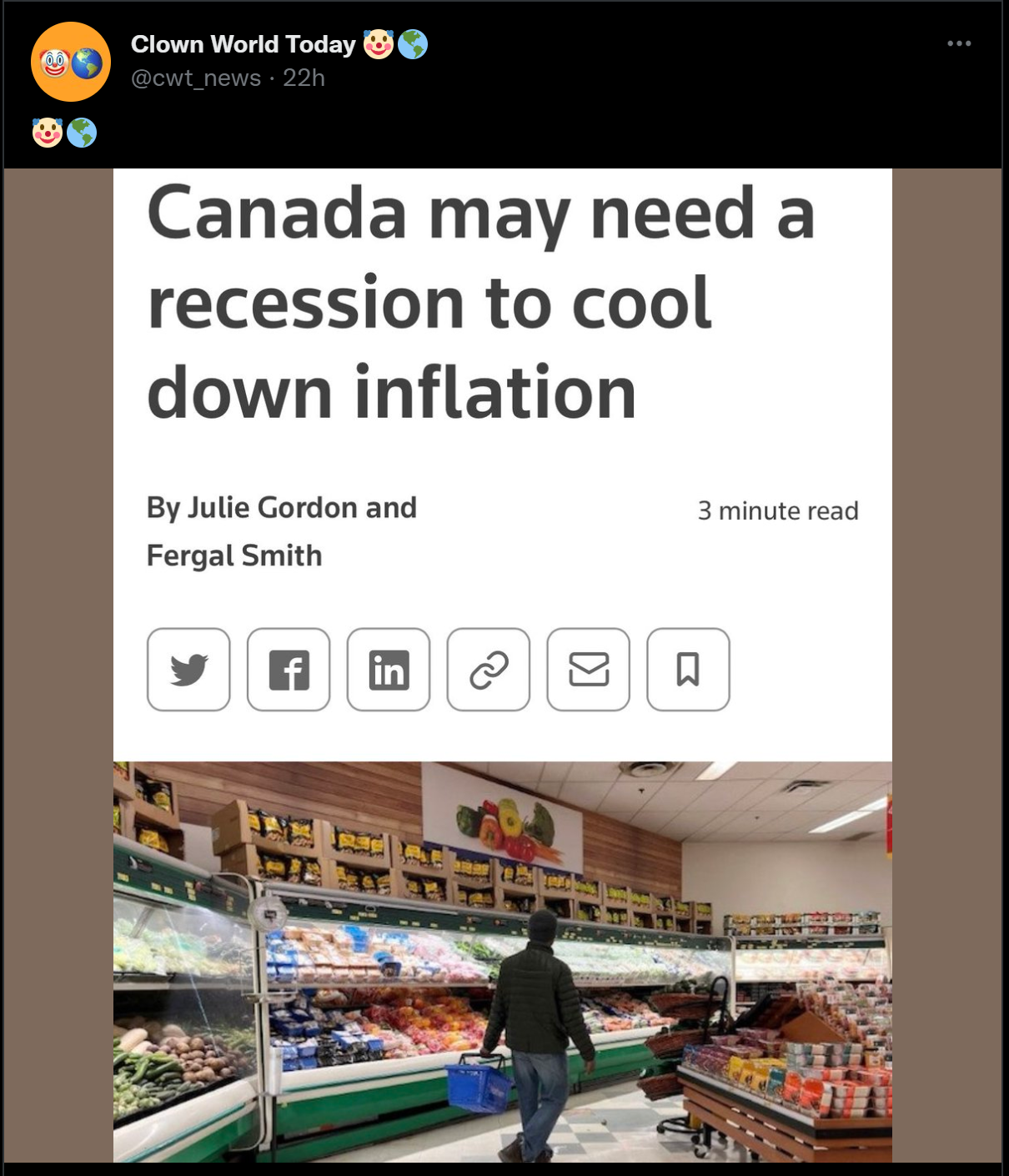1009x1176 pixels.
Task: Open the @cwt_news handle link
Action: tap(196, 78)
